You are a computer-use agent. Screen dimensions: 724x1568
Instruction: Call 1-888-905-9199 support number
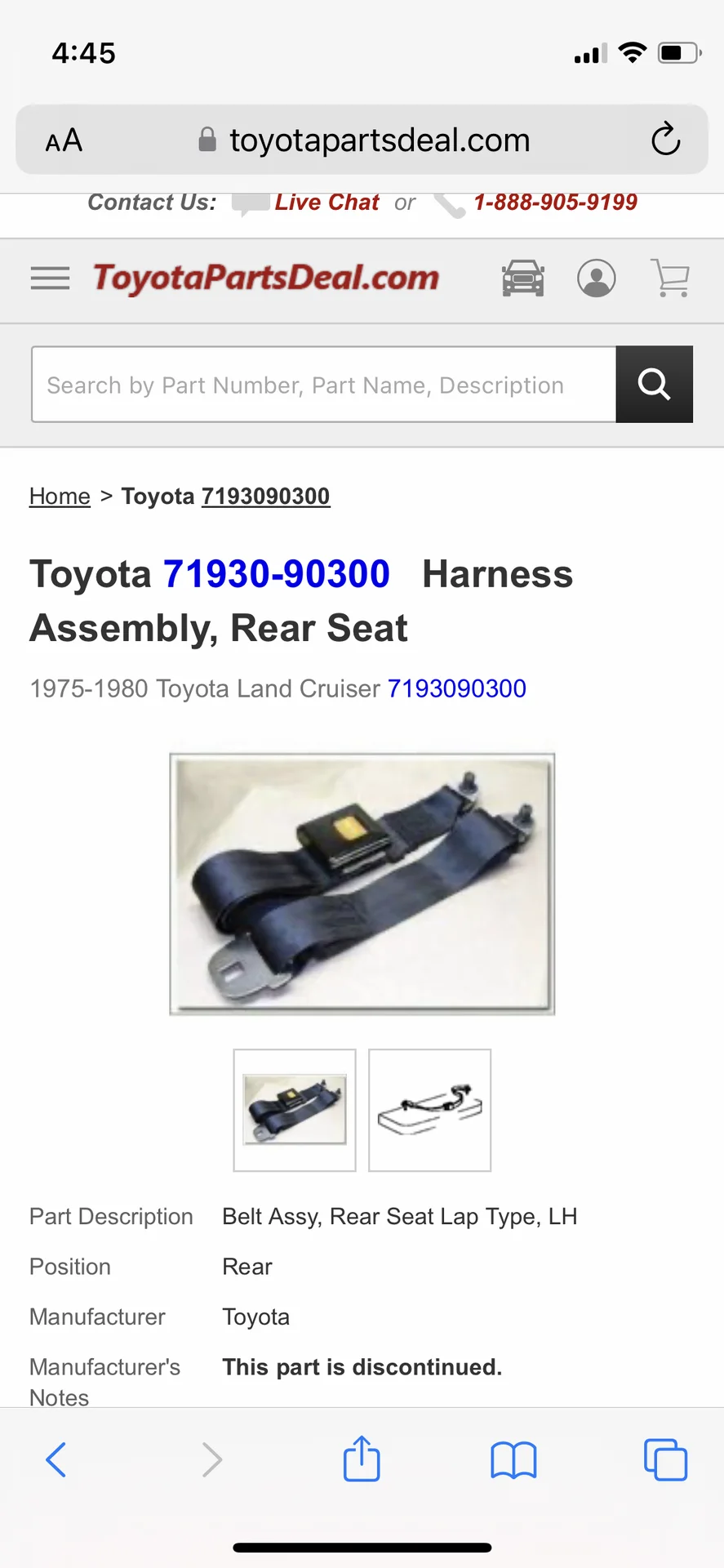point(555,203)
